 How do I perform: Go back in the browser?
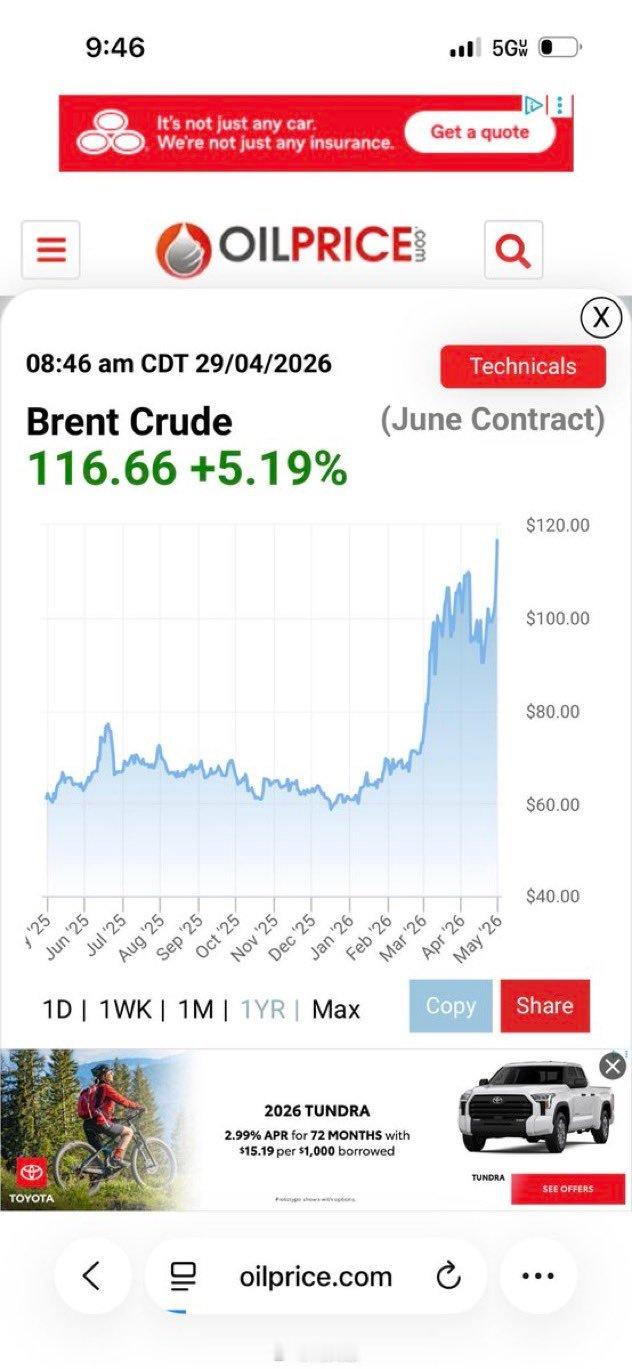tap(92, 1276)
